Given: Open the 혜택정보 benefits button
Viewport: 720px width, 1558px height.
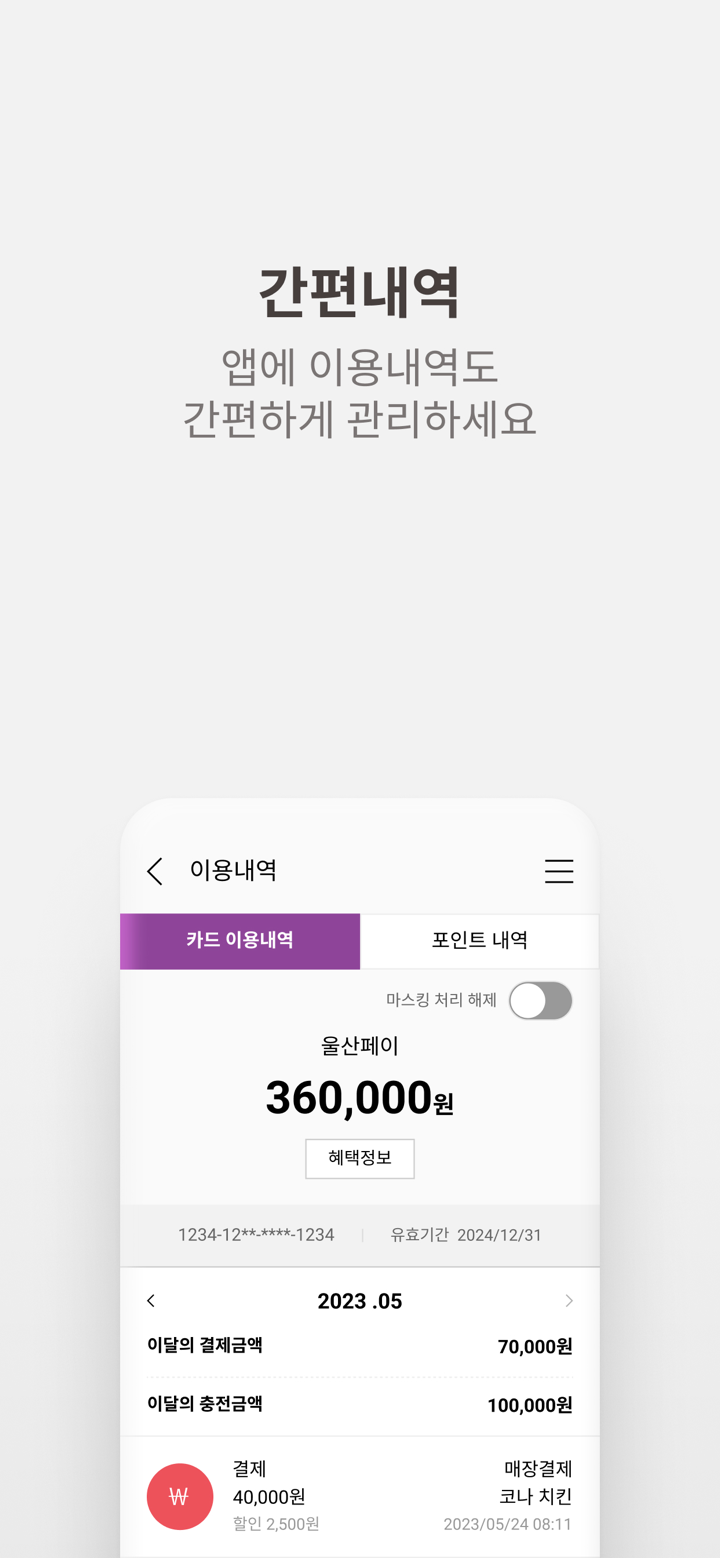Looking at the screenshot, I should (x=360, y=1158).
